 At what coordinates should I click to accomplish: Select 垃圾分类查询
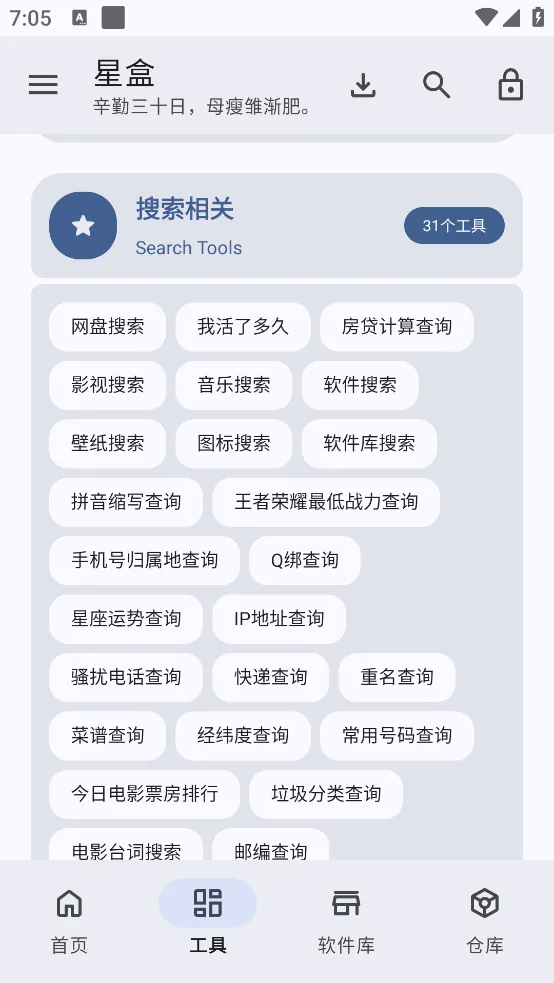[x=326, y=794]
